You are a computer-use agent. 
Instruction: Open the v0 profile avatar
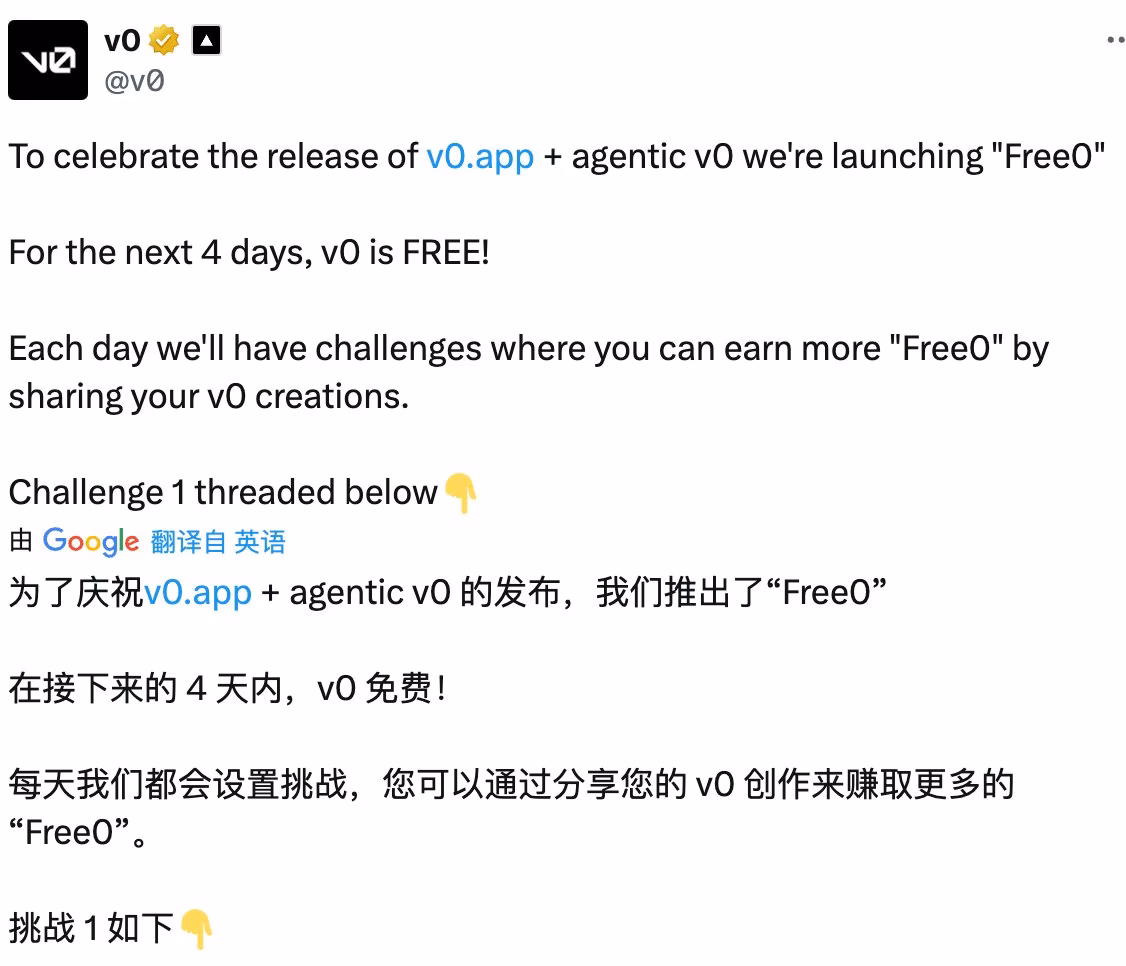[x=47, y=60]
